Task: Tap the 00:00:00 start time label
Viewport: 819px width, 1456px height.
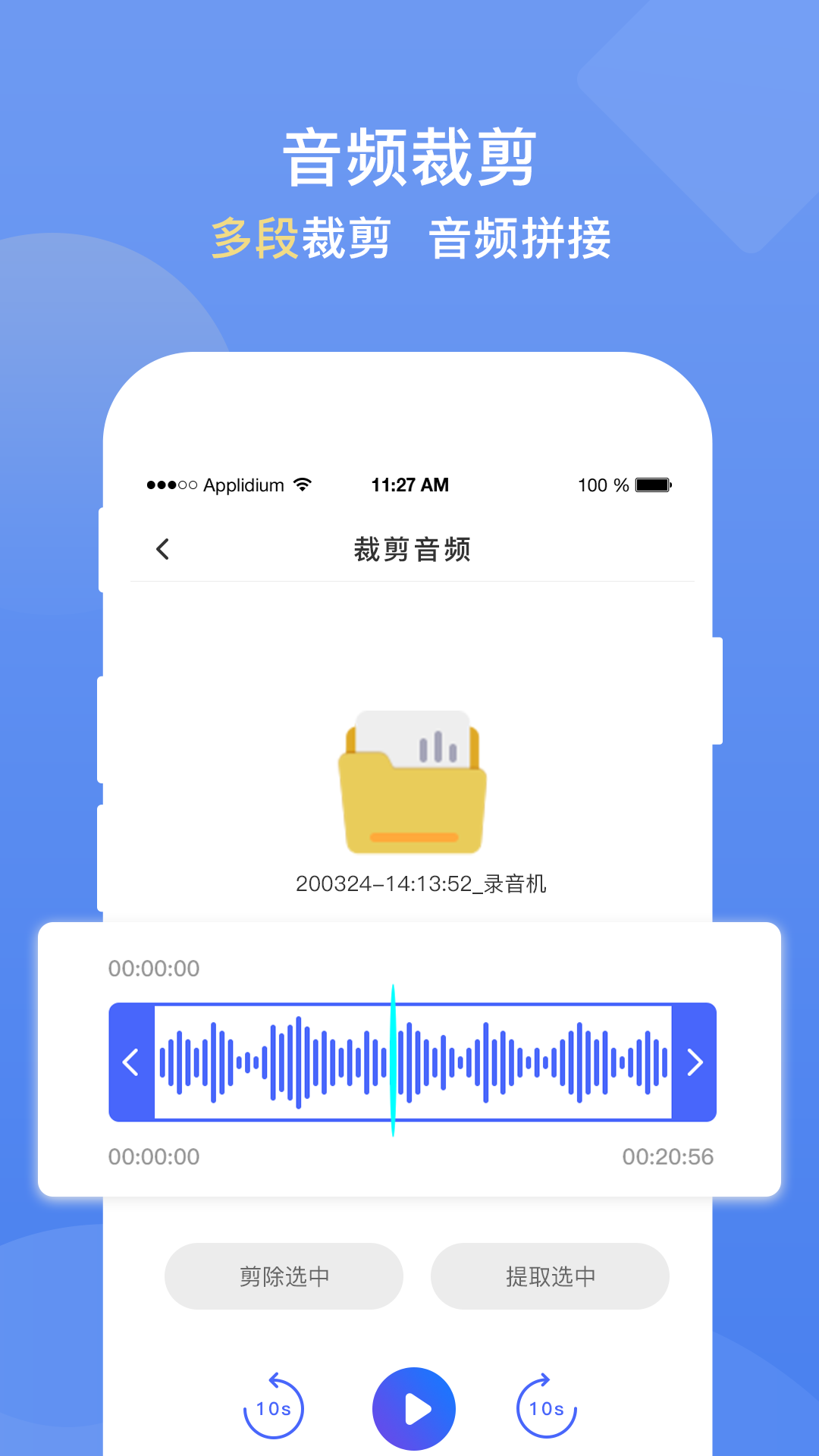Action: tap(155, 1156)
